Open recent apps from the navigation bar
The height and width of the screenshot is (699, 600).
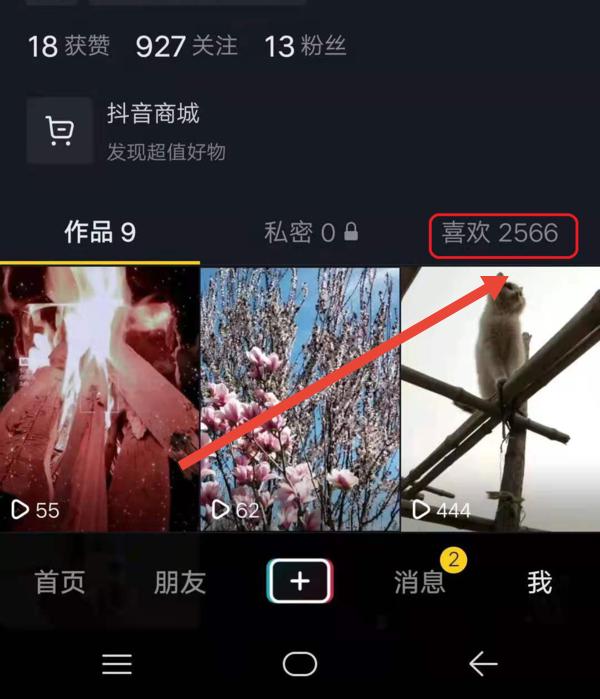tap(117, 664)
